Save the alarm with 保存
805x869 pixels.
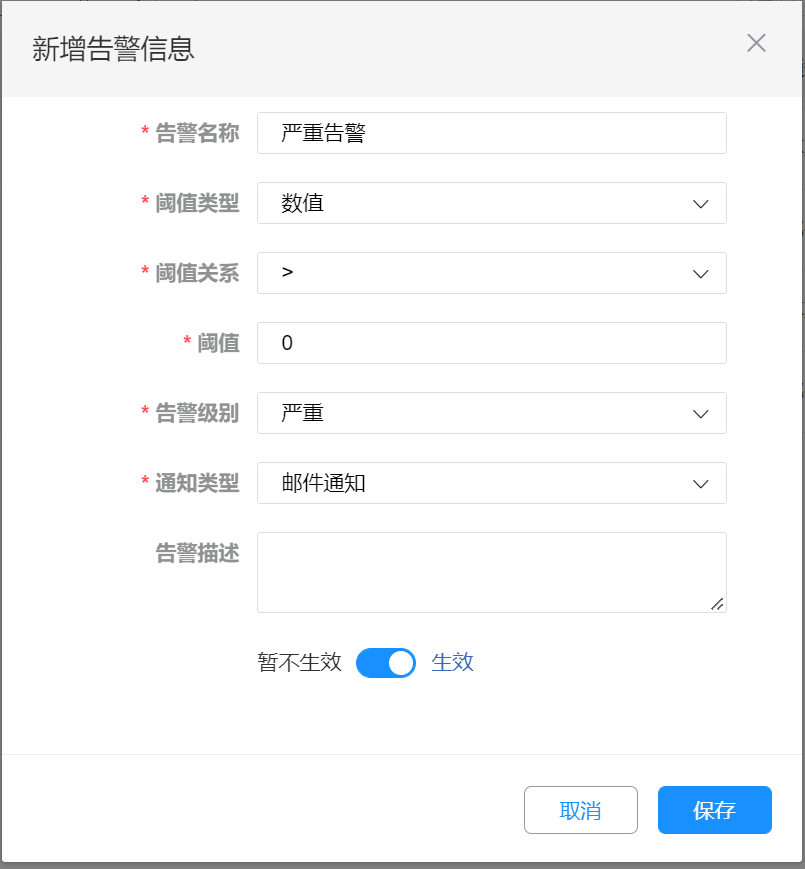pos(714,810)
